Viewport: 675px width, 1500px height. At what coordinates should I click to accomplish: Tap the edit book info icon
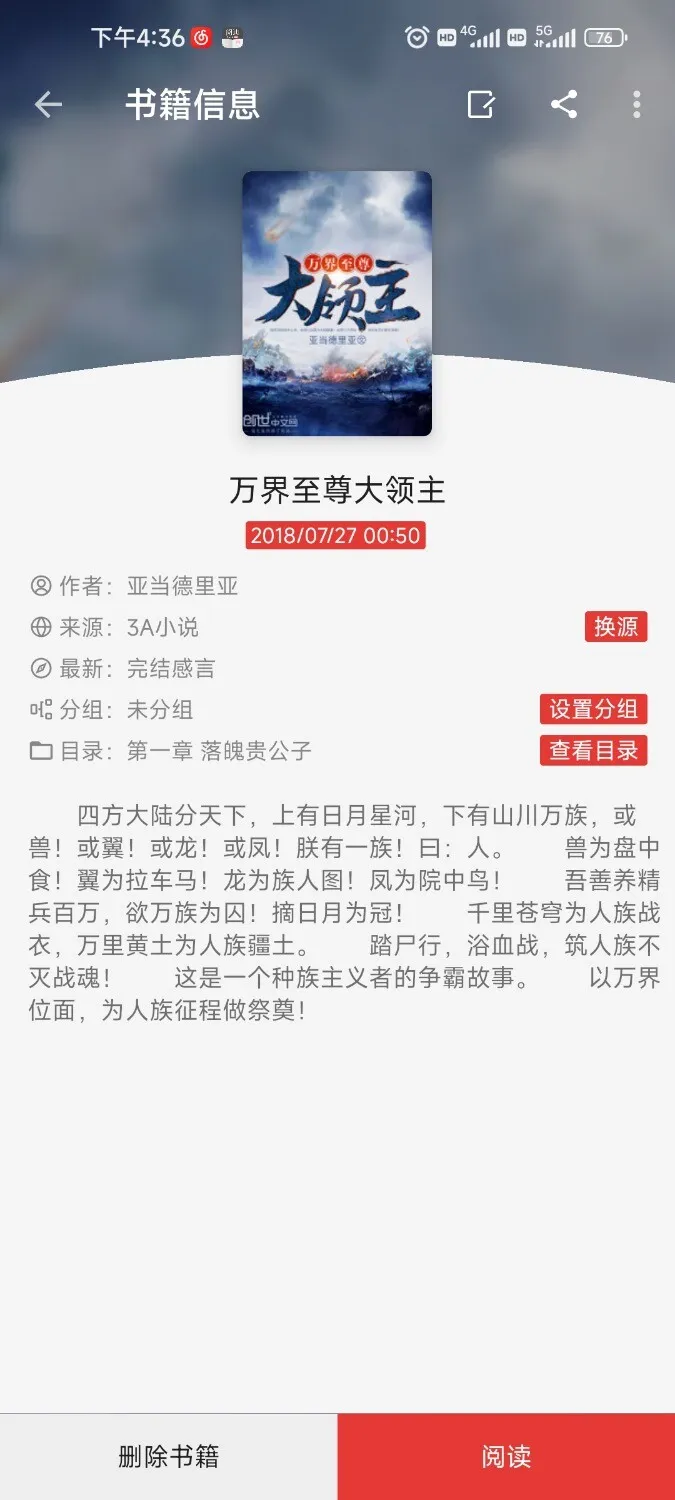pos(481,104)
